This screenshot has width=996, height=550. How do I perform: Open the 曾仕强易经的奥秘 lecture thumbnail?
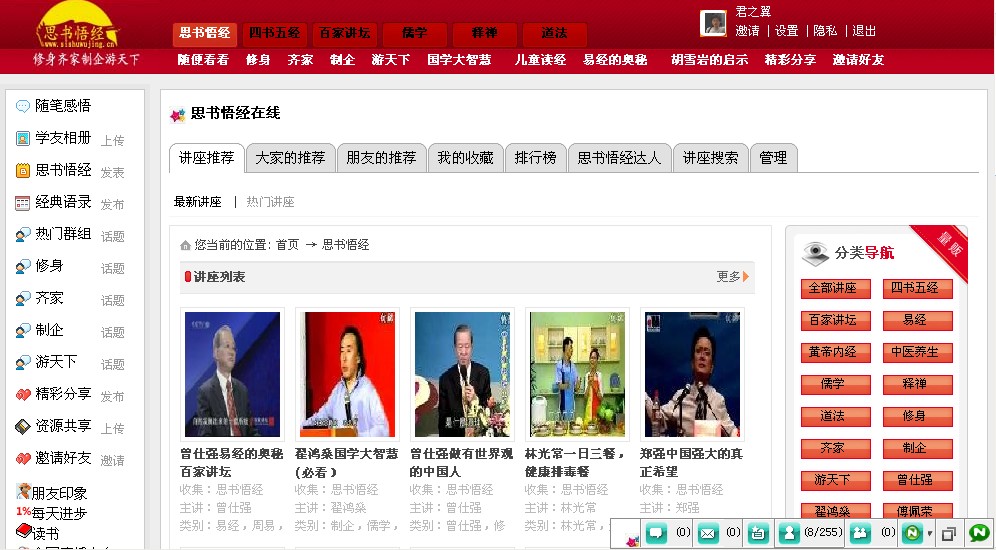[x=232, y=374]
